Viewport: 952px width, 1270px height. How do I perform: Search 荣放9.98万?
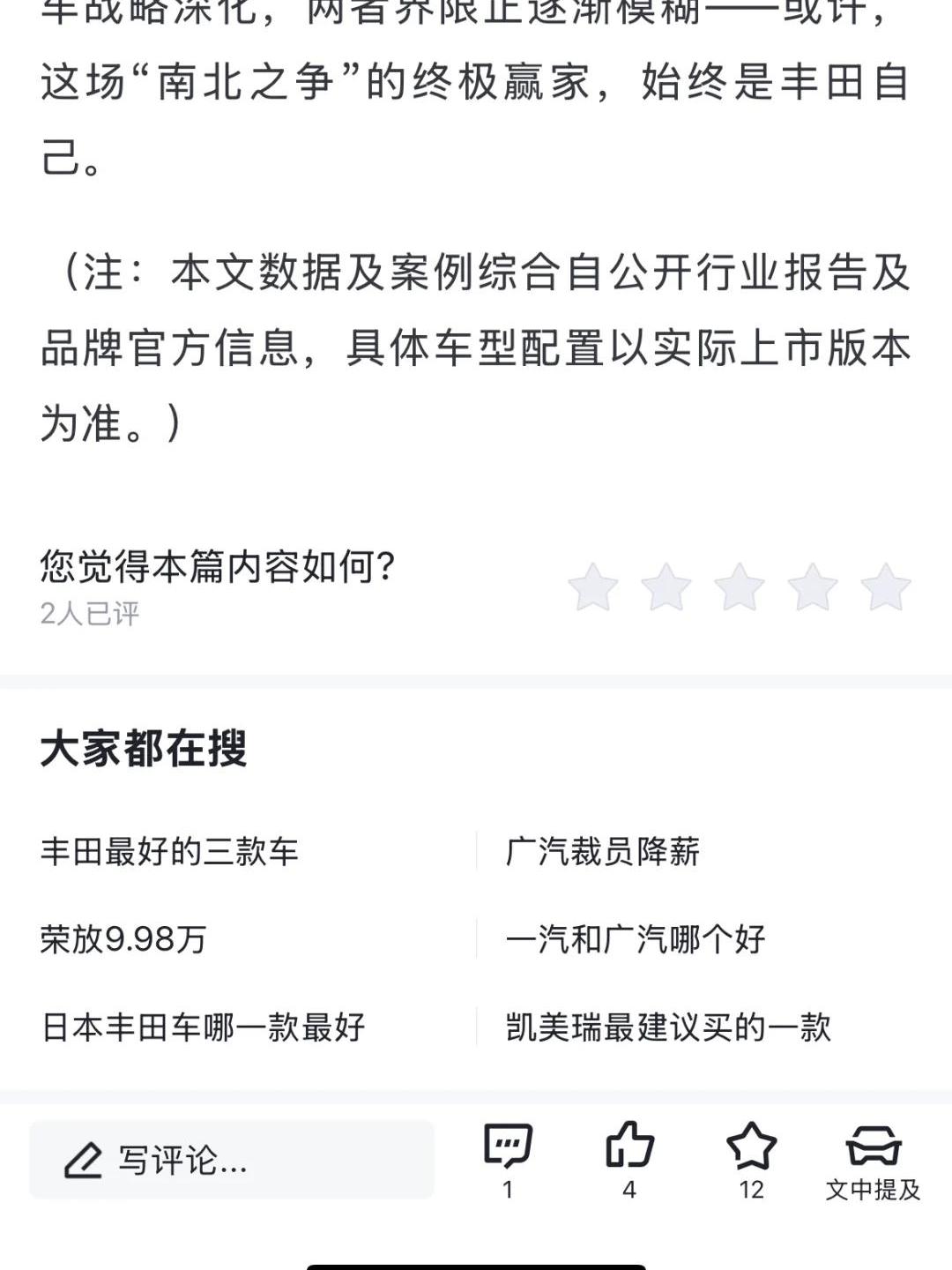[x=123, y=939]
